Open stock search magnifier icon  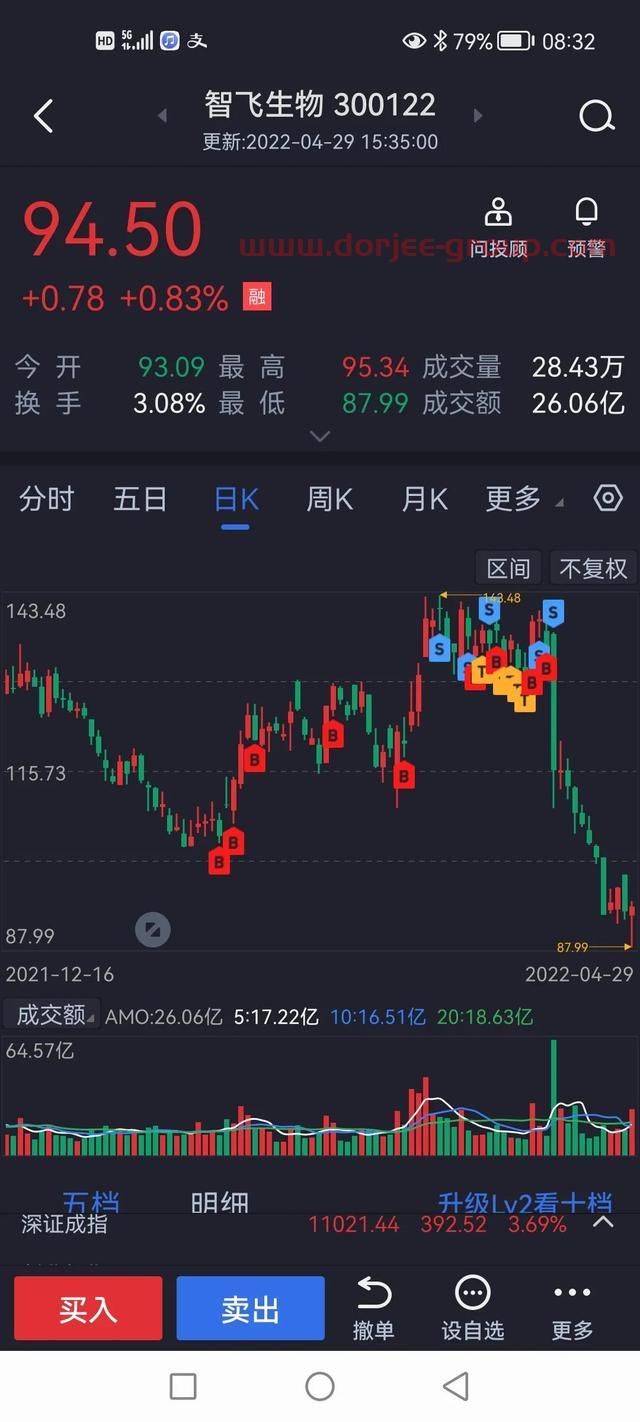(596, 117)
